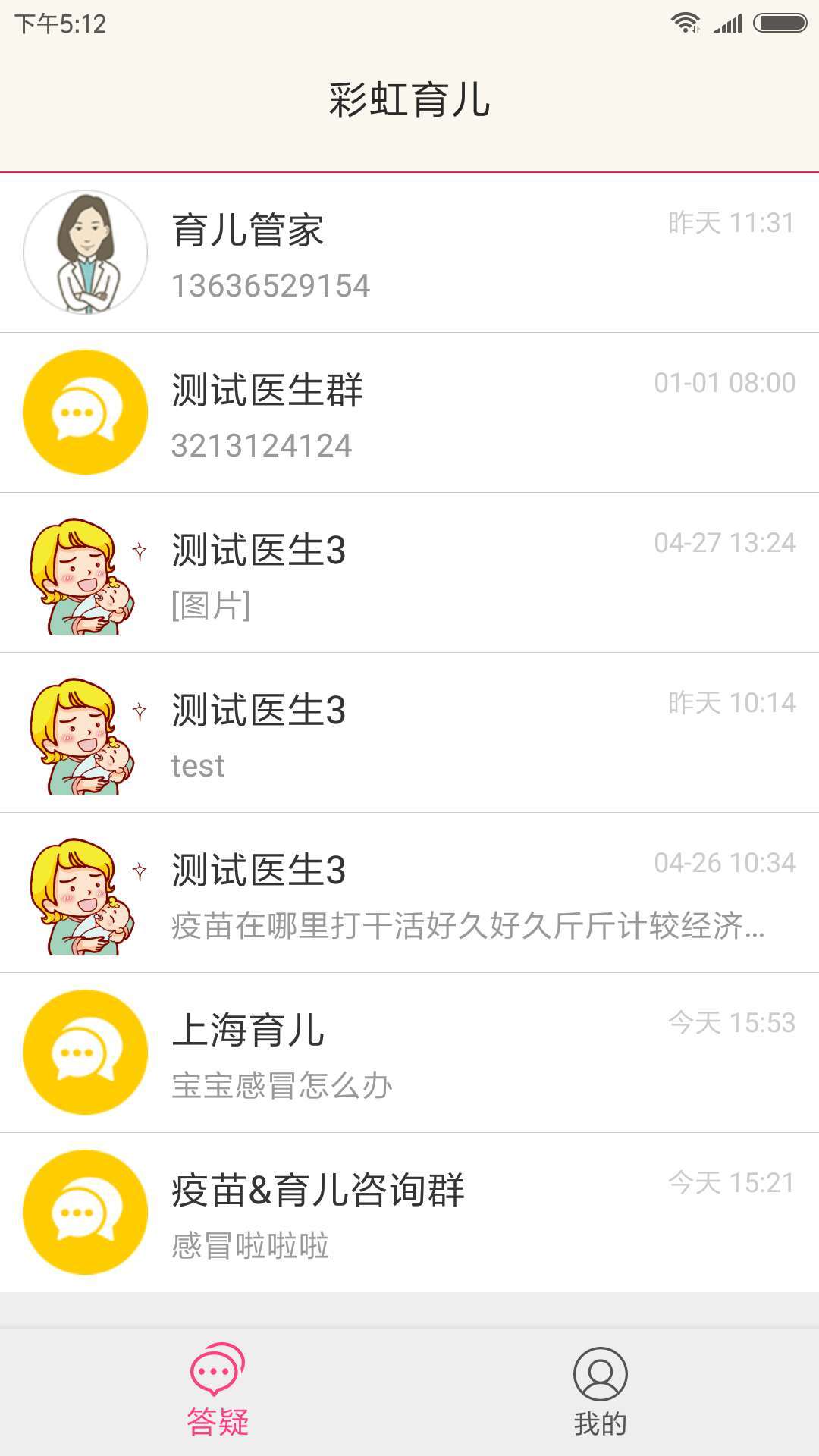The image size is (819, 1456).
Task: Tap the 测试医生群 yellow chat bubble icon
Action: [85, 413]
